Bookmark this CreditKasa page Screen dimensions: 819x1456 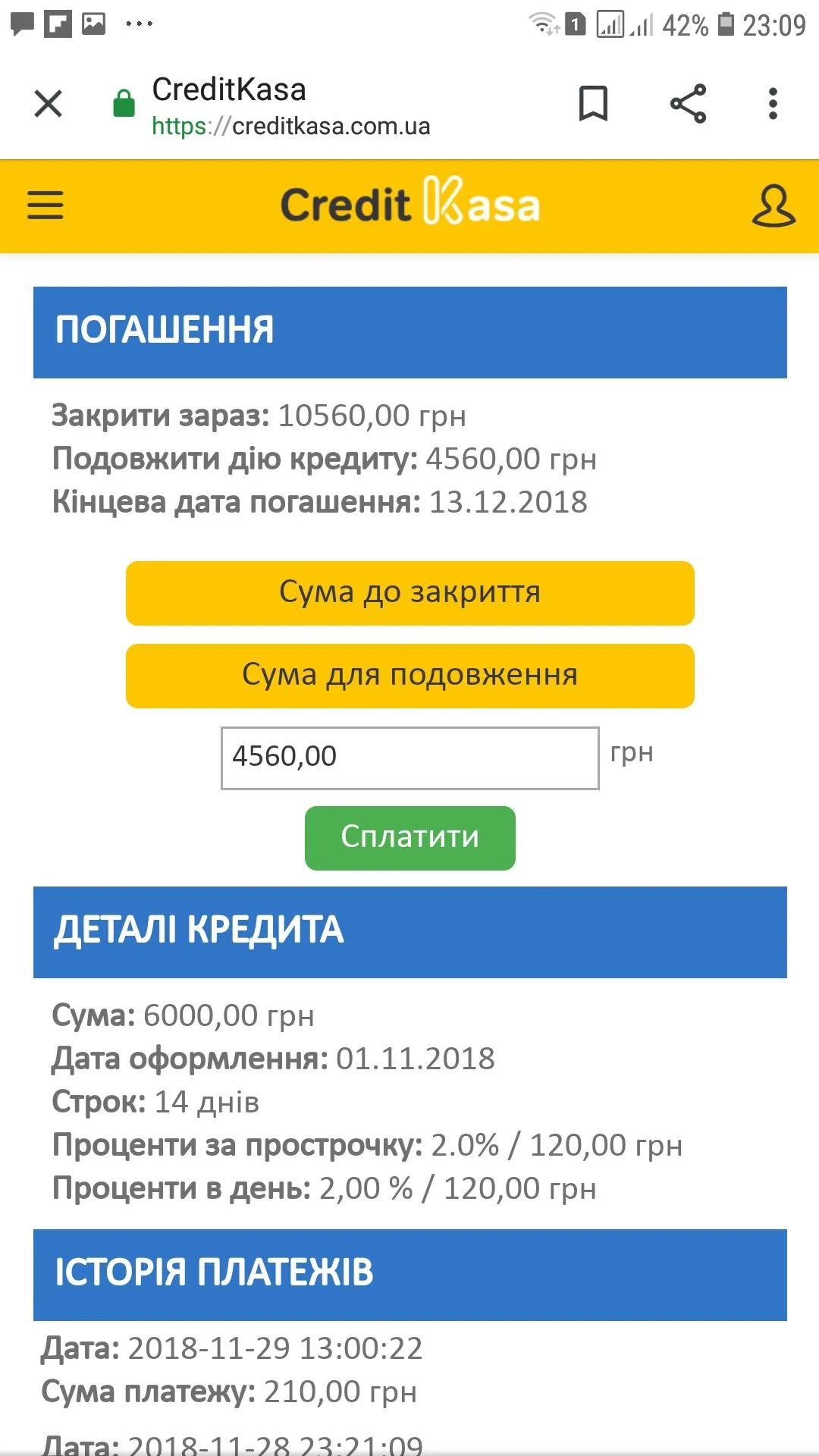click(x=593, y=104)
